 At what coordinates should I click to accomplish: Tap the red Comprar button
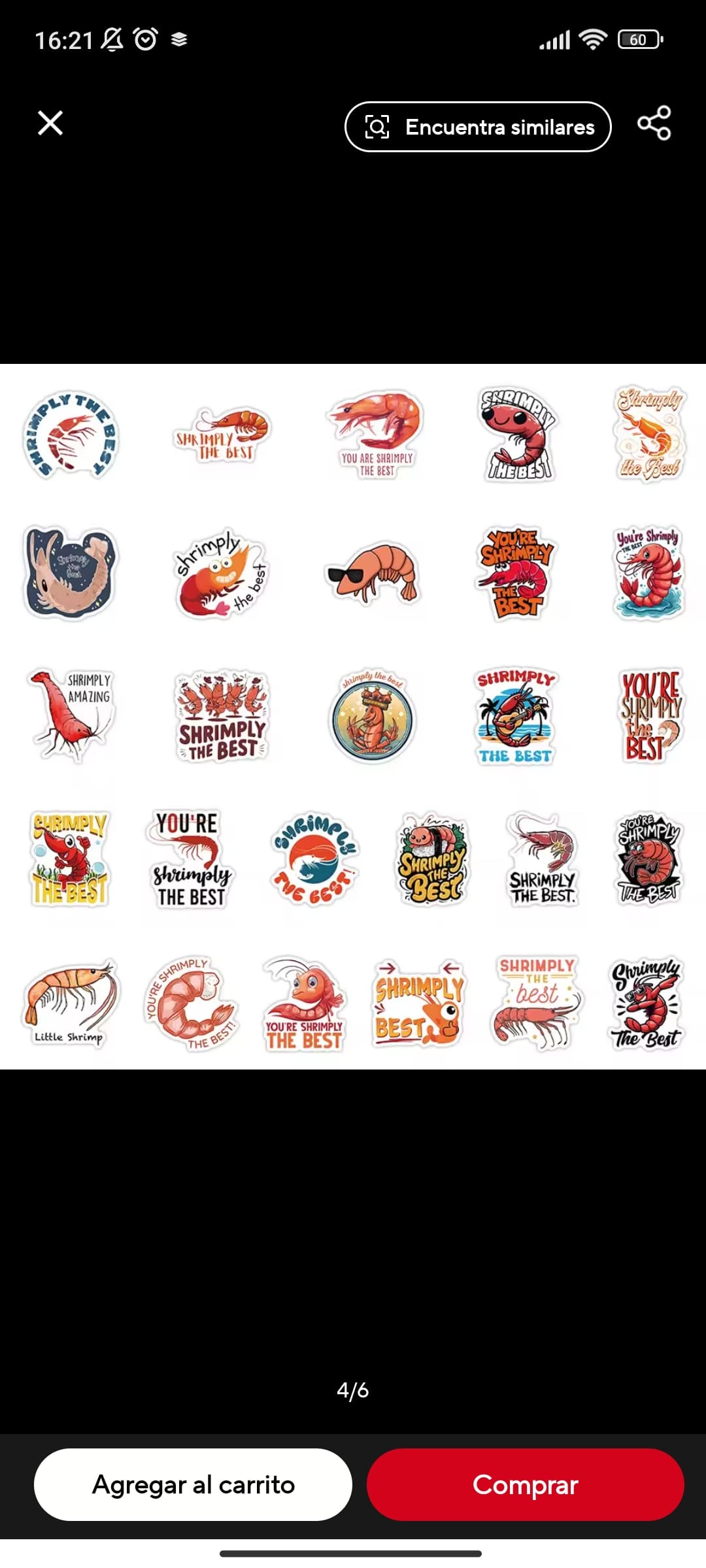[525, 1484]
